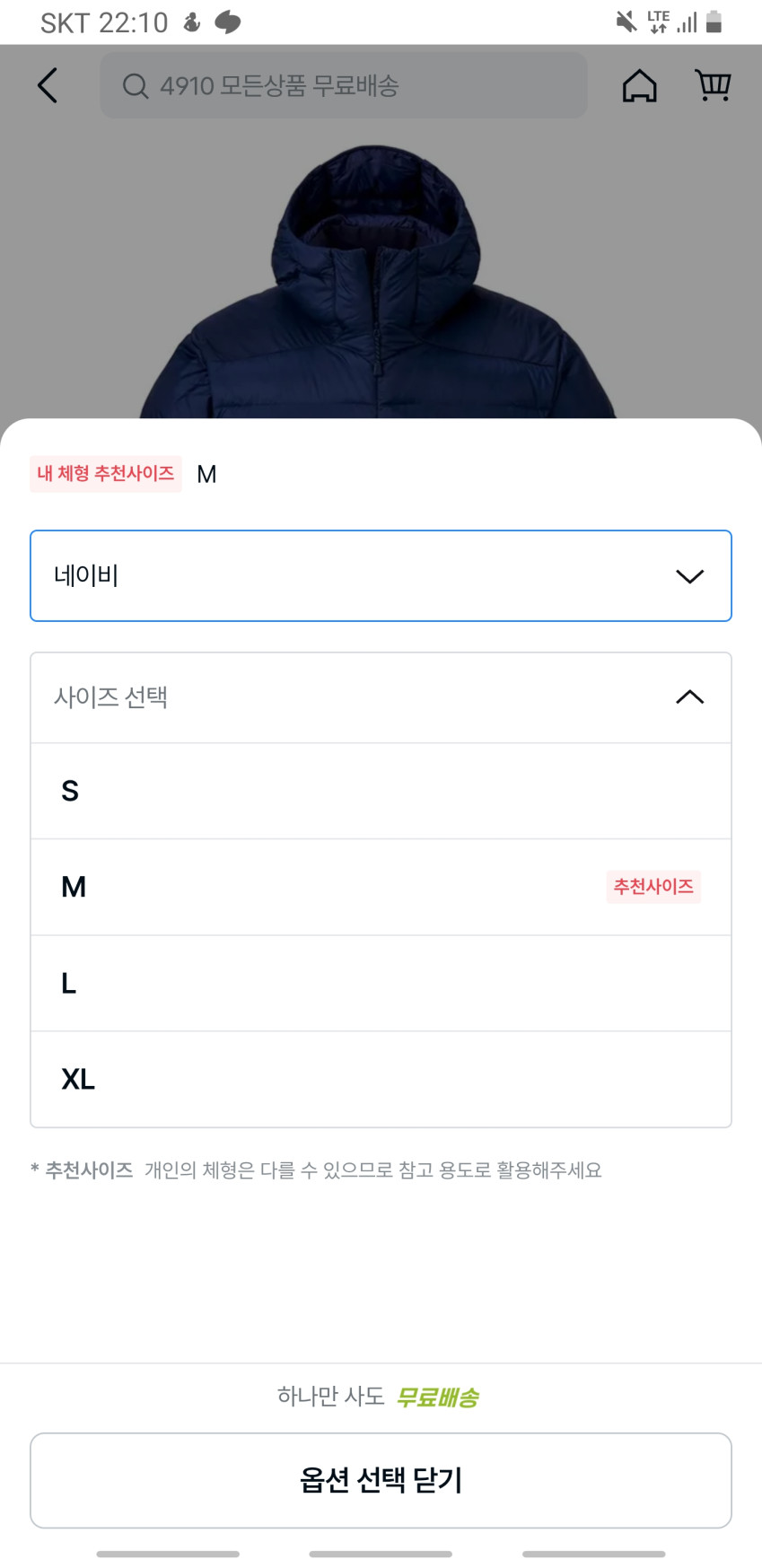Screen dimensions: 762x1568
Task: Open the home icon in the top bar
Action: (x=639, y=85)
